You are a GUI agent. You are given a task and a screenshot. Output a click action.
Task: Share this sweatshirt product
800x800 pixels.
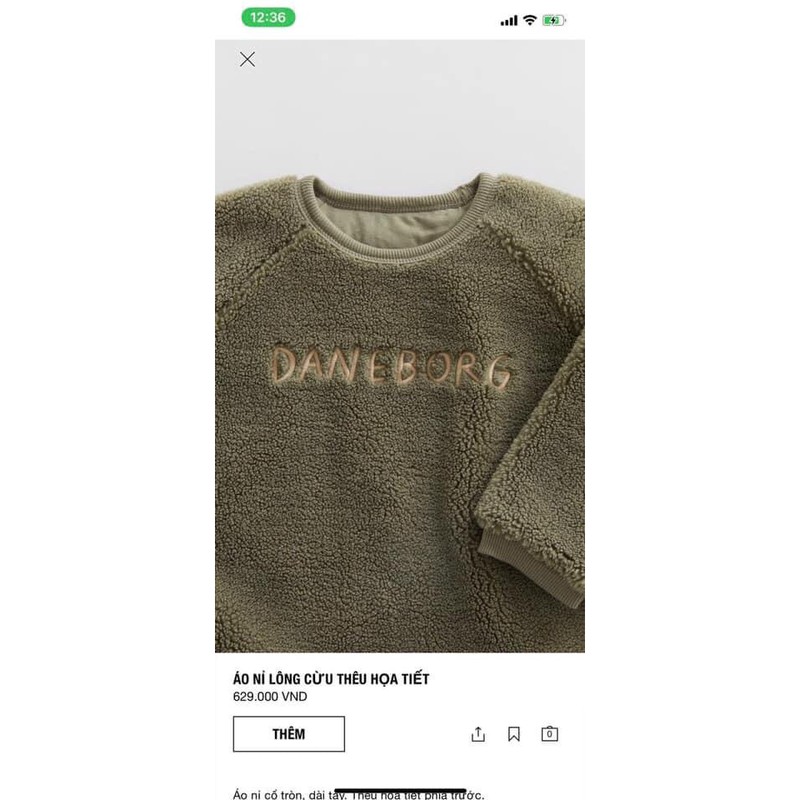pyautogui.click(x=478, y=734)
